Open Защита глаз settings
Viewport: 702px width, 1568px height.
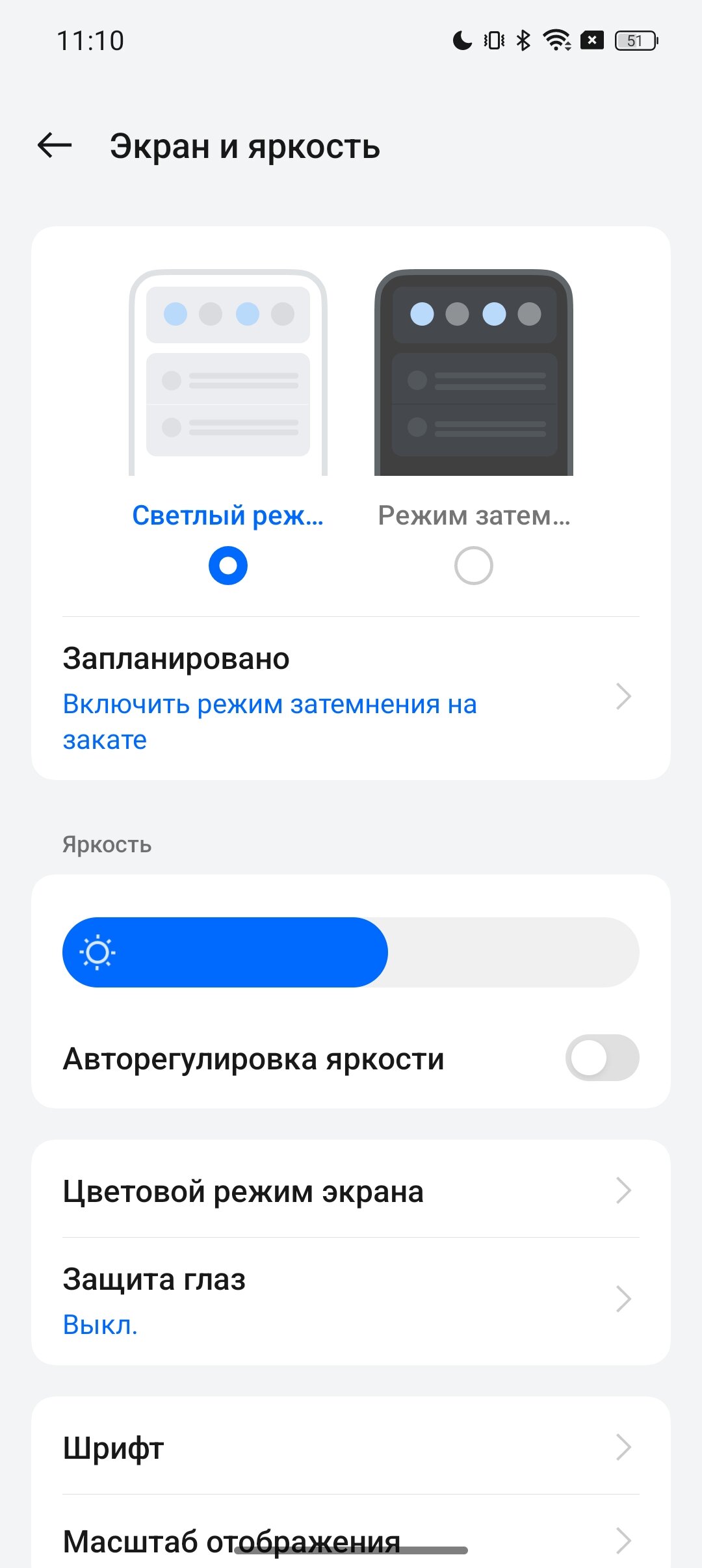pyautogui.click(x=351, y=1300)
